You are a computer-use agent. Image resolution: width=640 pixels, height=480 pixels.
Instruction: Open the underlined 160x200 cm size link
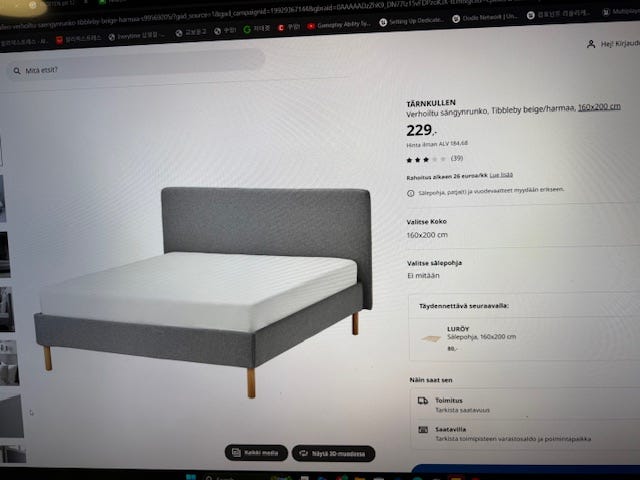tap(599, 107)
